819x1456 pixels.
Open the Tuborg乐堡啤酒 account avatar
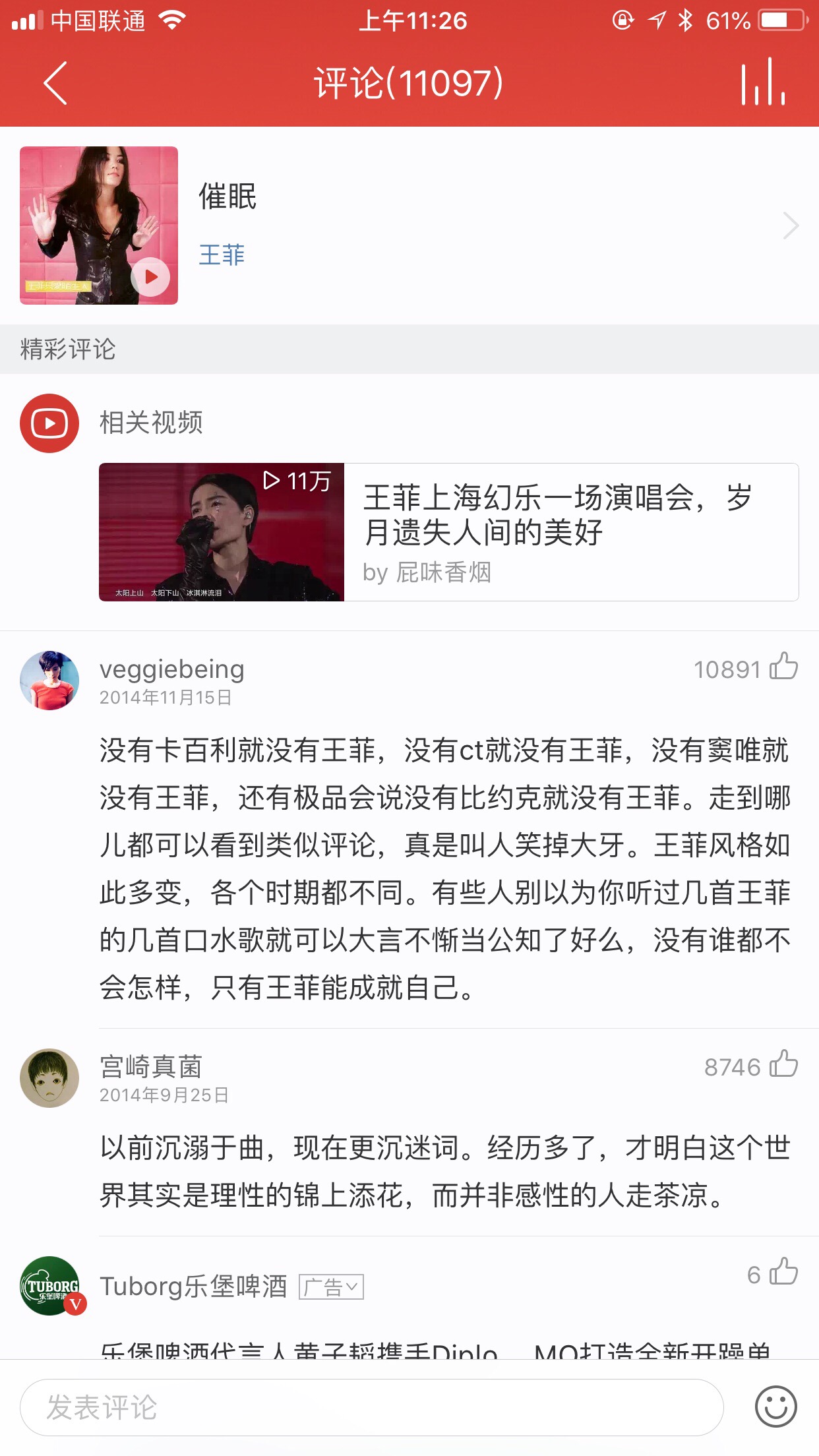(51, 1286)
